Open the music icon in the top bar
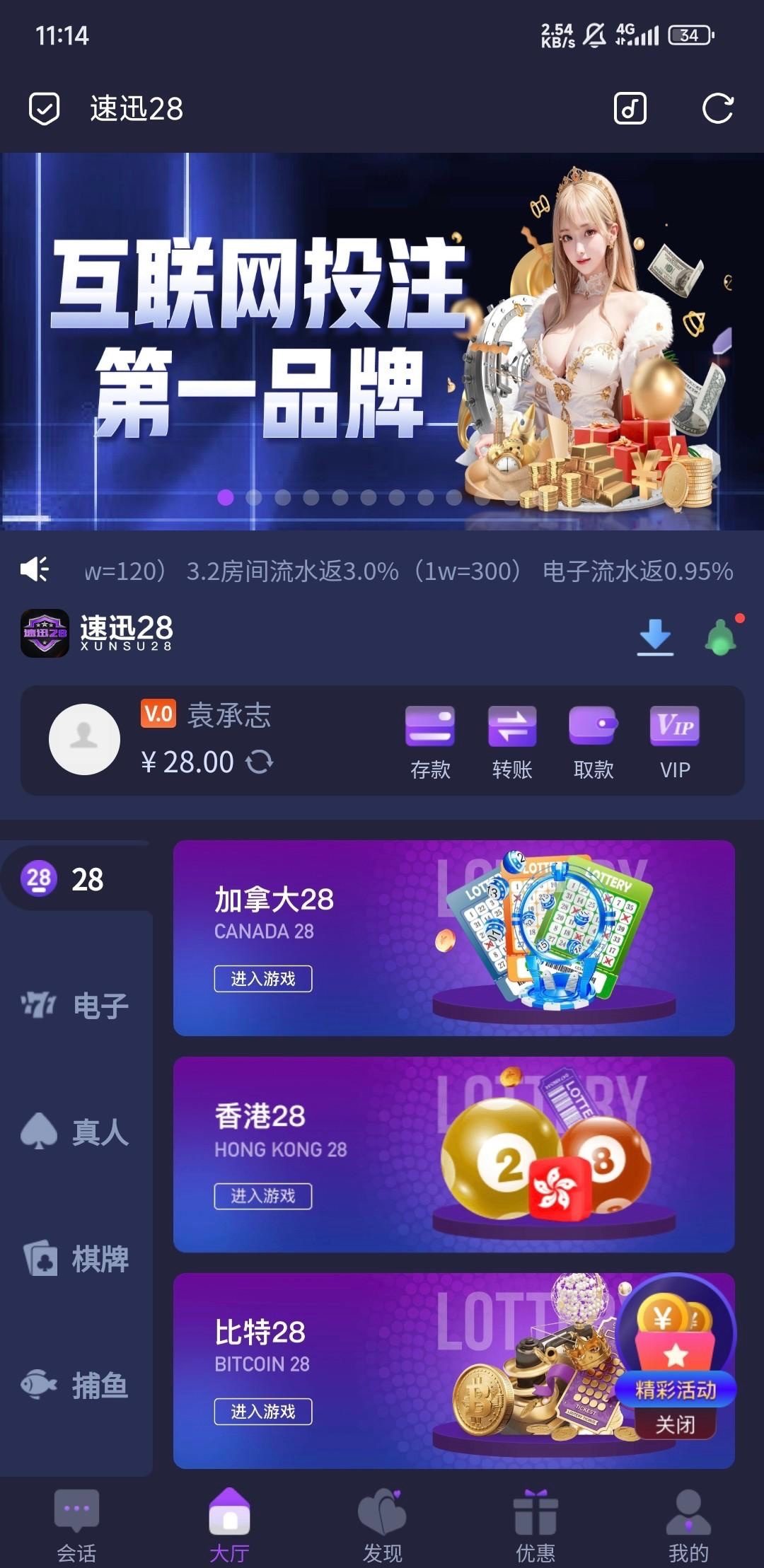The image size is (764, 1568). click(x=630, y=109)
